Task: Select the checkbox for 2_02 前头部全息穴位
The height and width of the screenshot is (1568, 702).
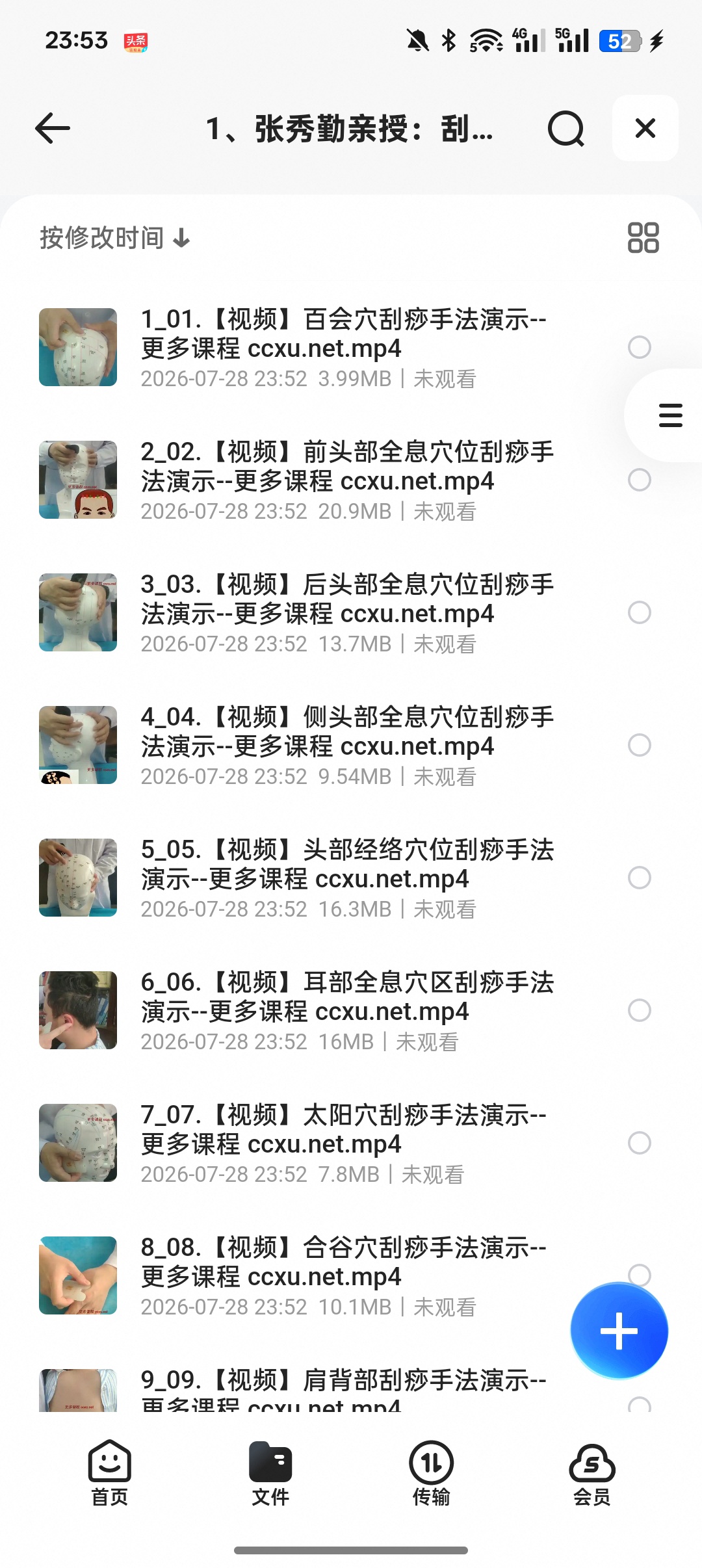Action: (x=640, y=480)
